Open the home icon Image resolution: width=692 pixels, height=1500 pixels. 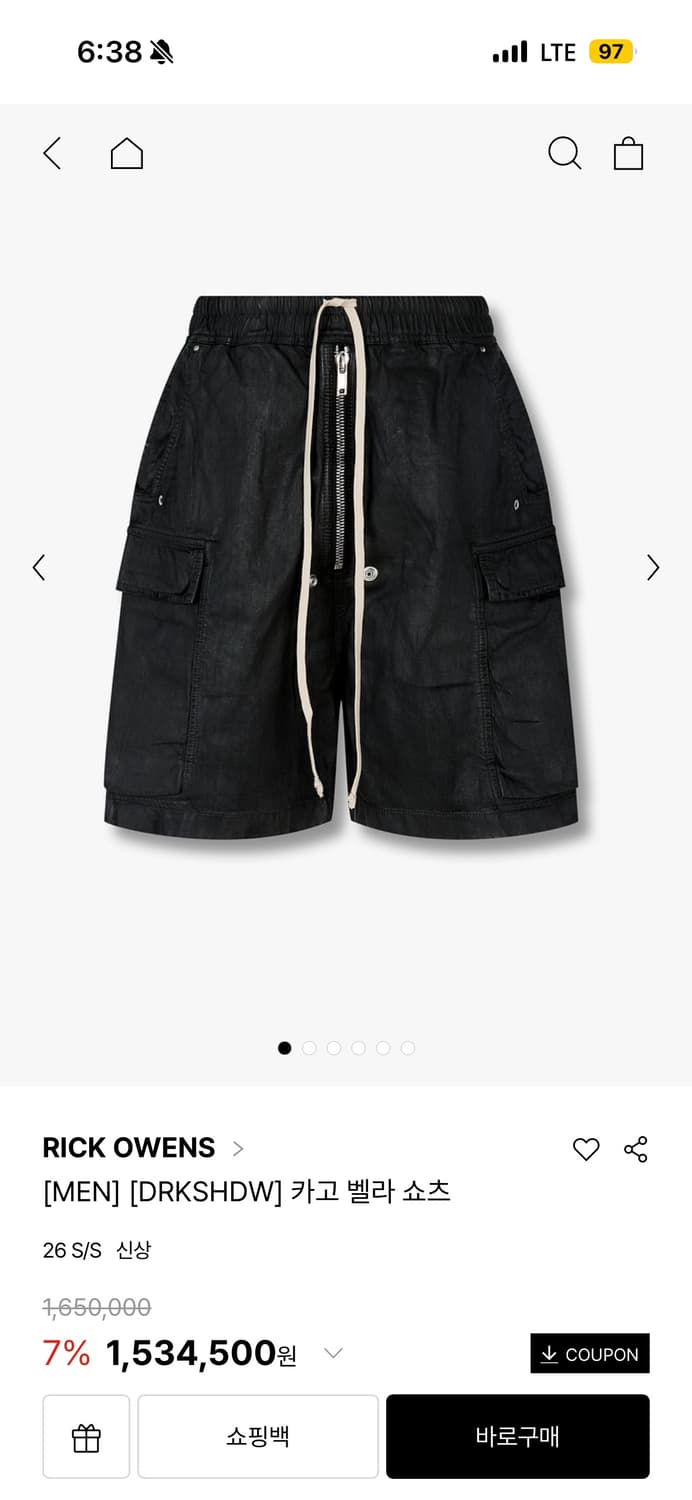tap(127, 154)
